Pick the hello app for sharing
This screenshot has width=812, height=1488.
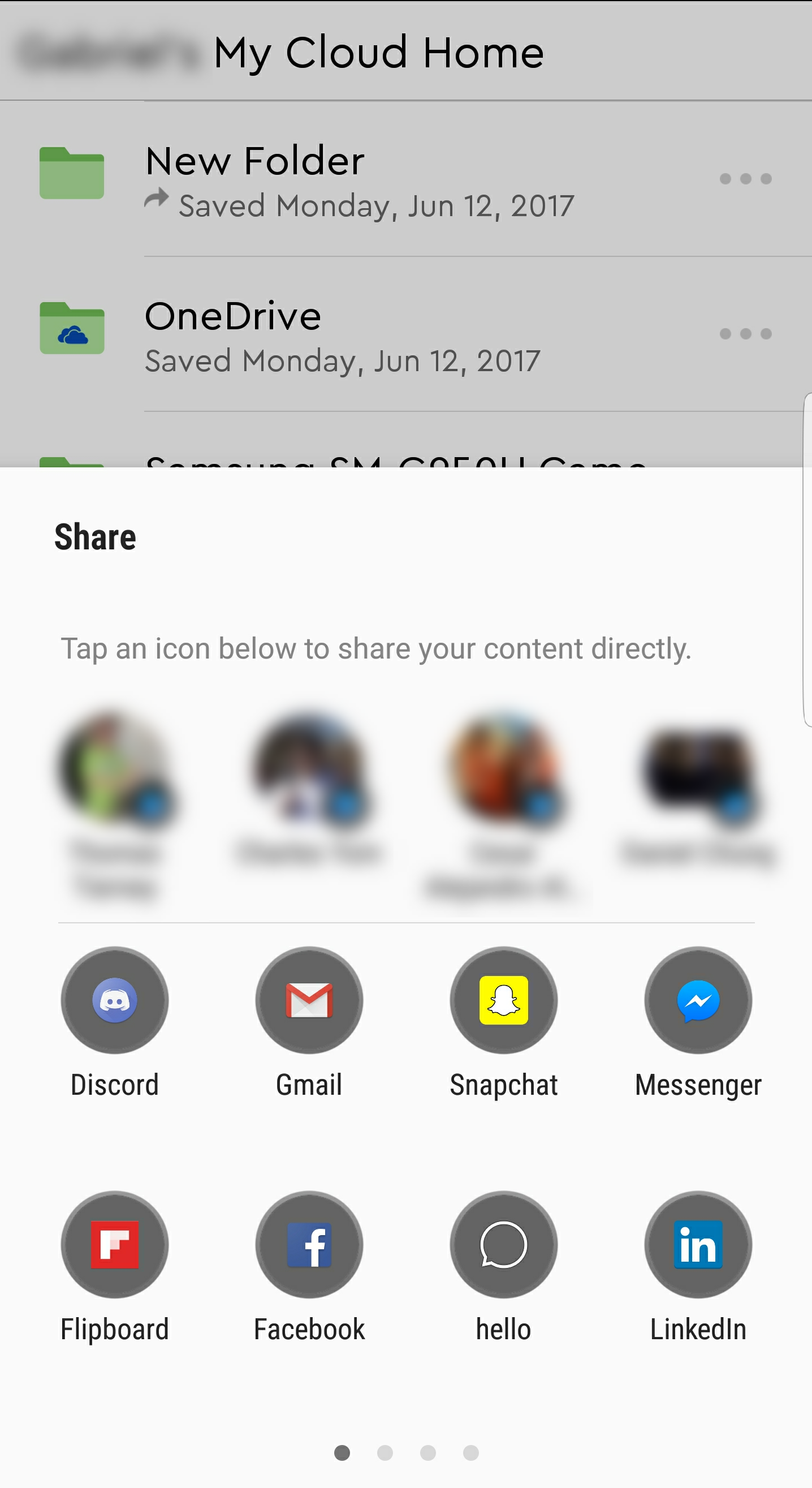point(503,1245)
